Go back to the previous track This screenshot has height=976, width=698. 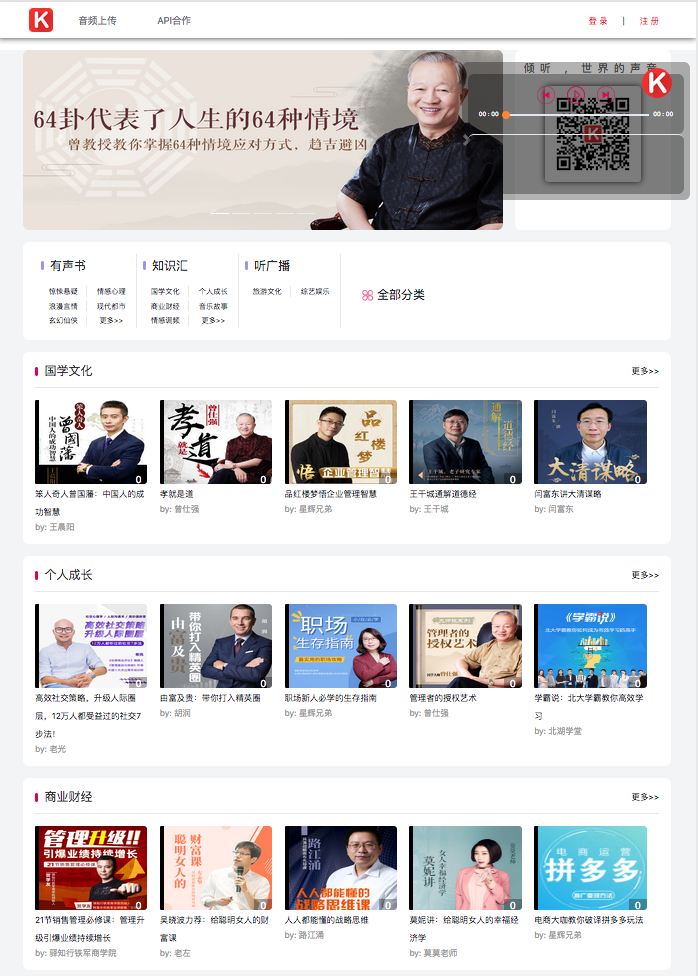click(x=546, y=94)
